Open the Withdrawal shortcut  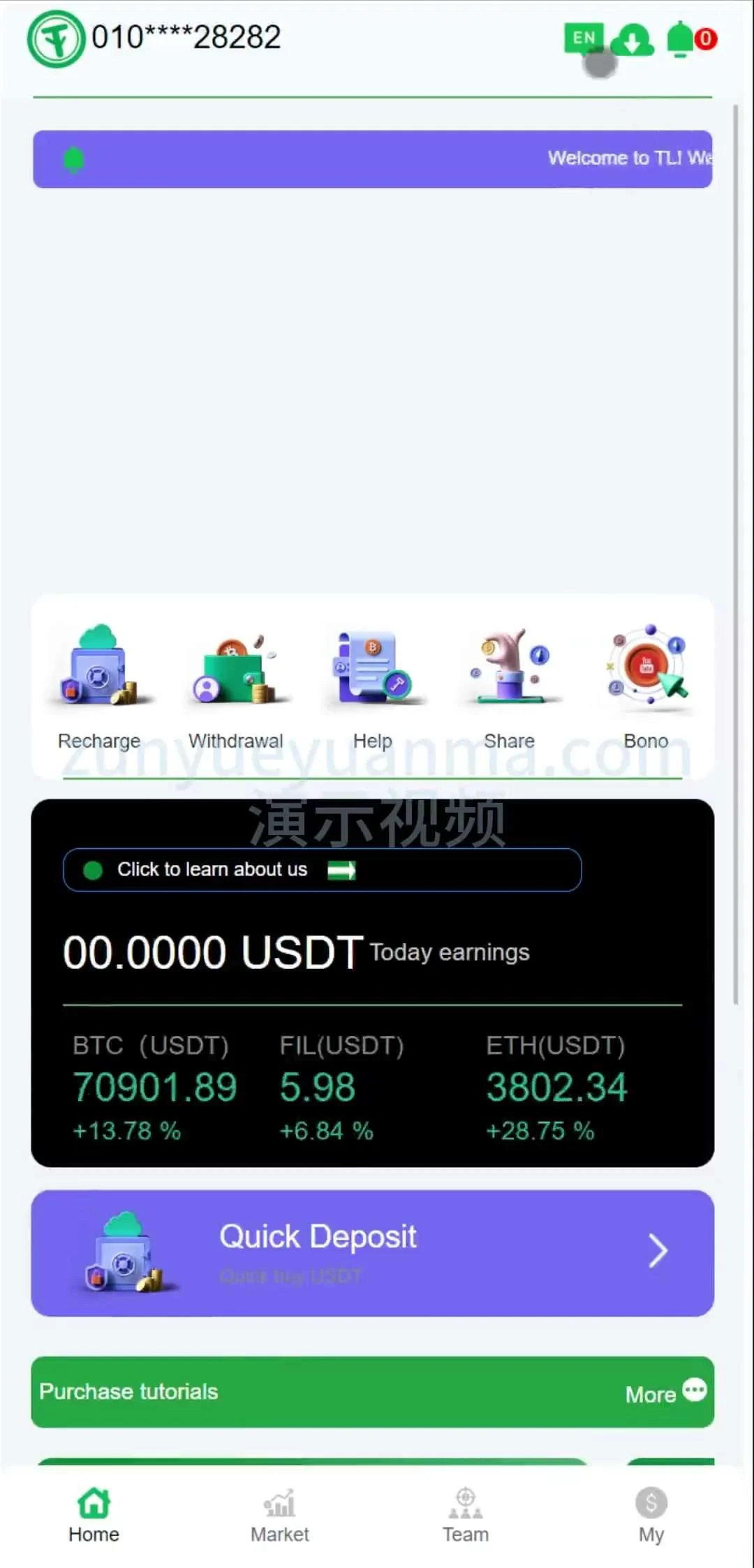click(x=236, y=686)
